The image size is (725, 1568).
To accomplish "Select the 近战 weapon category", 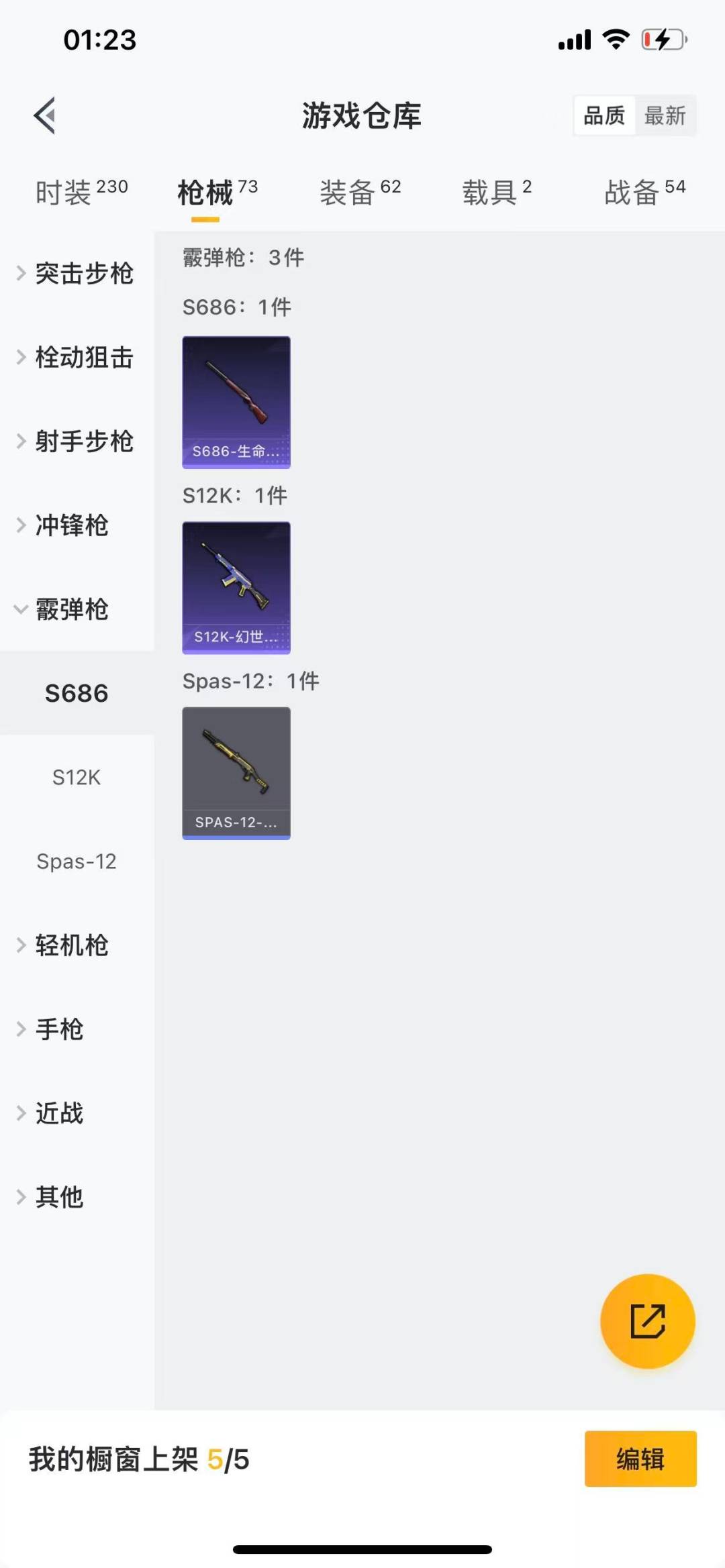I will (58, 1114).
